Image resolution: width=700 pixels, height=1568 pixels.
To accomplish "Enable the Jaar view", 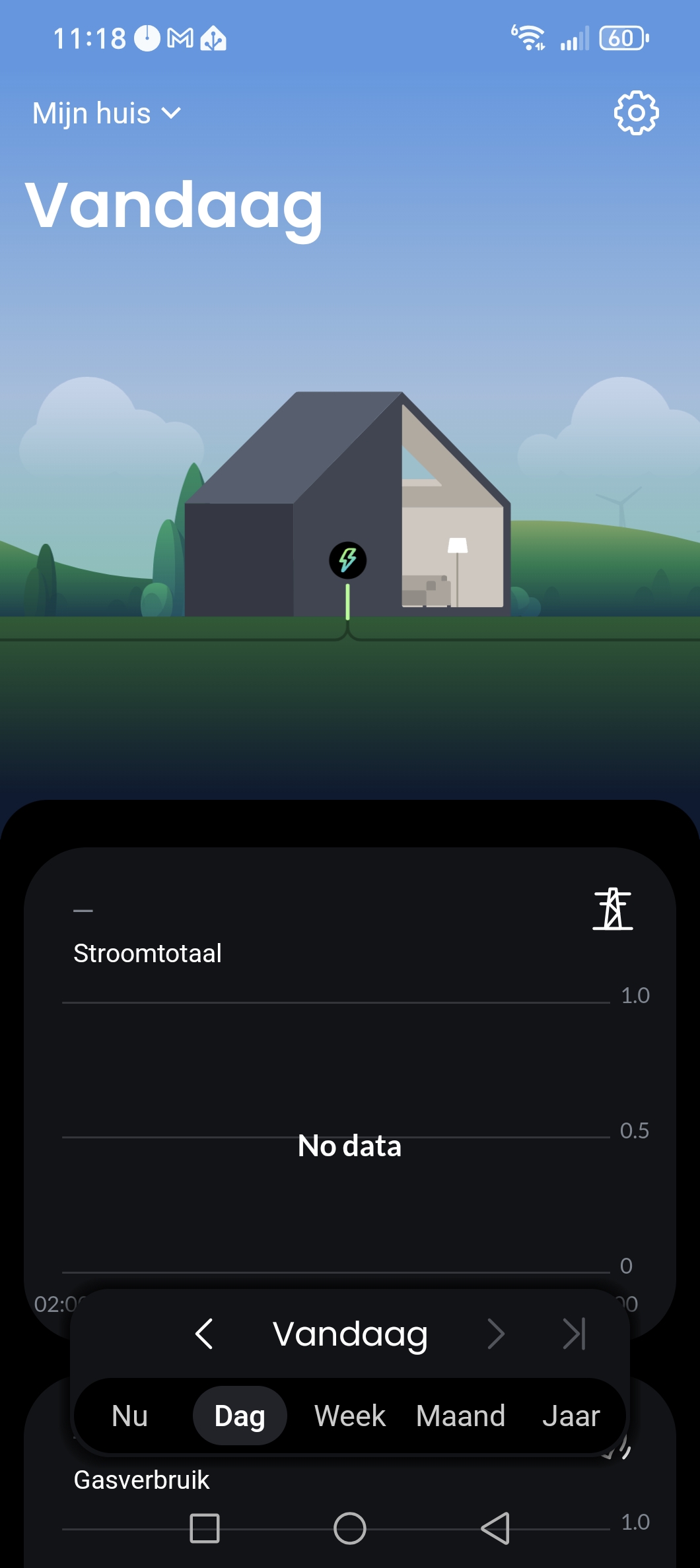I will (571, 1416).
